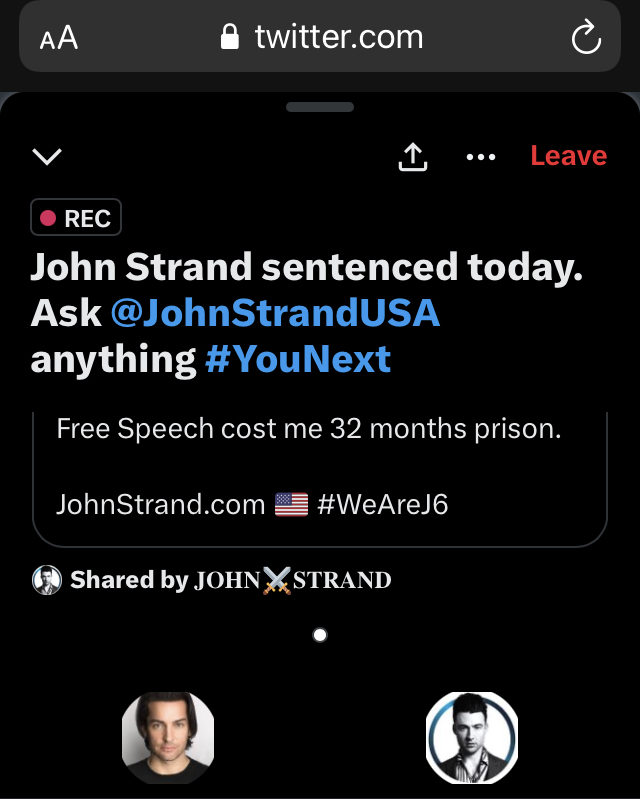Share this Space
The width and height of the screenshot is (640, 799).
pos(413,156)
